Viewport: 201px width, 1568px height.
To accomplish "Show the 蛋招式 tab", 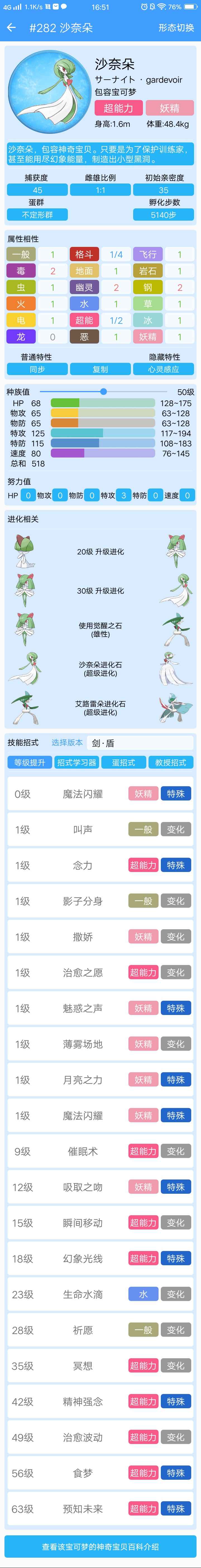I will click(x=124, y=763).
